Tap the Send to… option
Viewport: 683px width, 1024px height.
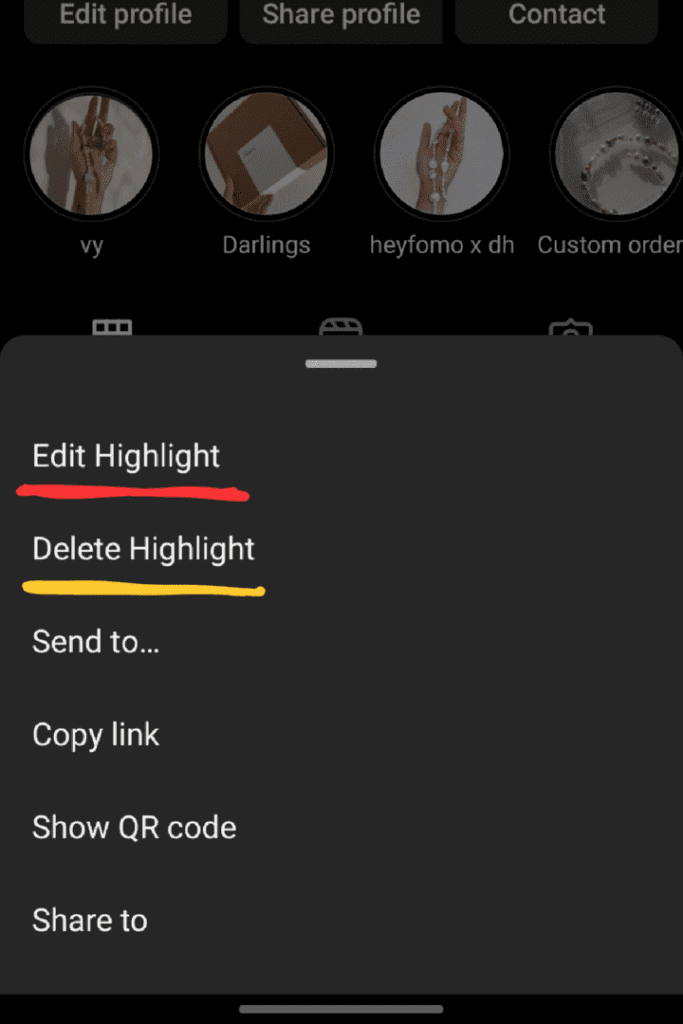tap(96, 641)
